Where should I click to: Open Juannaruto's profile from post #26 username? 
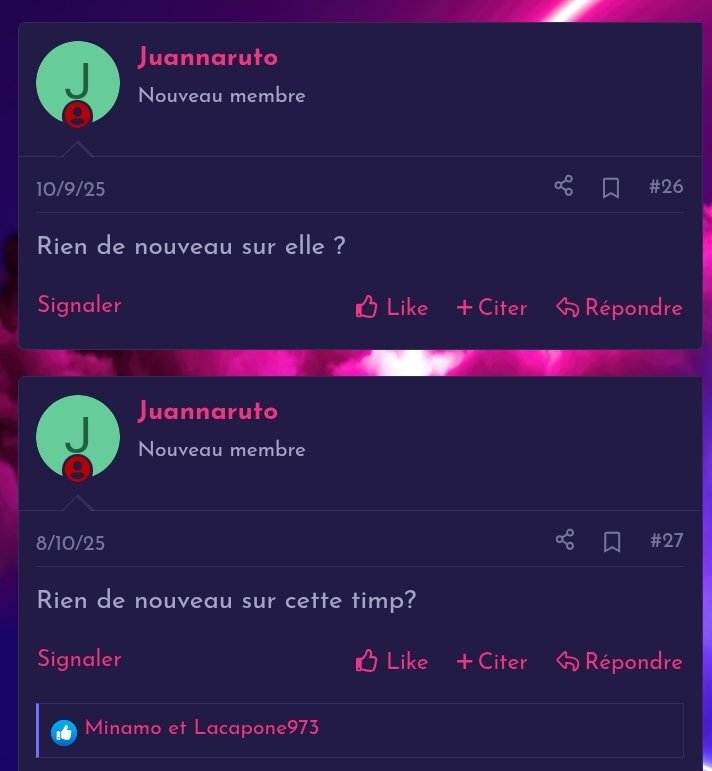pyautogui.click(x=208, y=57)
